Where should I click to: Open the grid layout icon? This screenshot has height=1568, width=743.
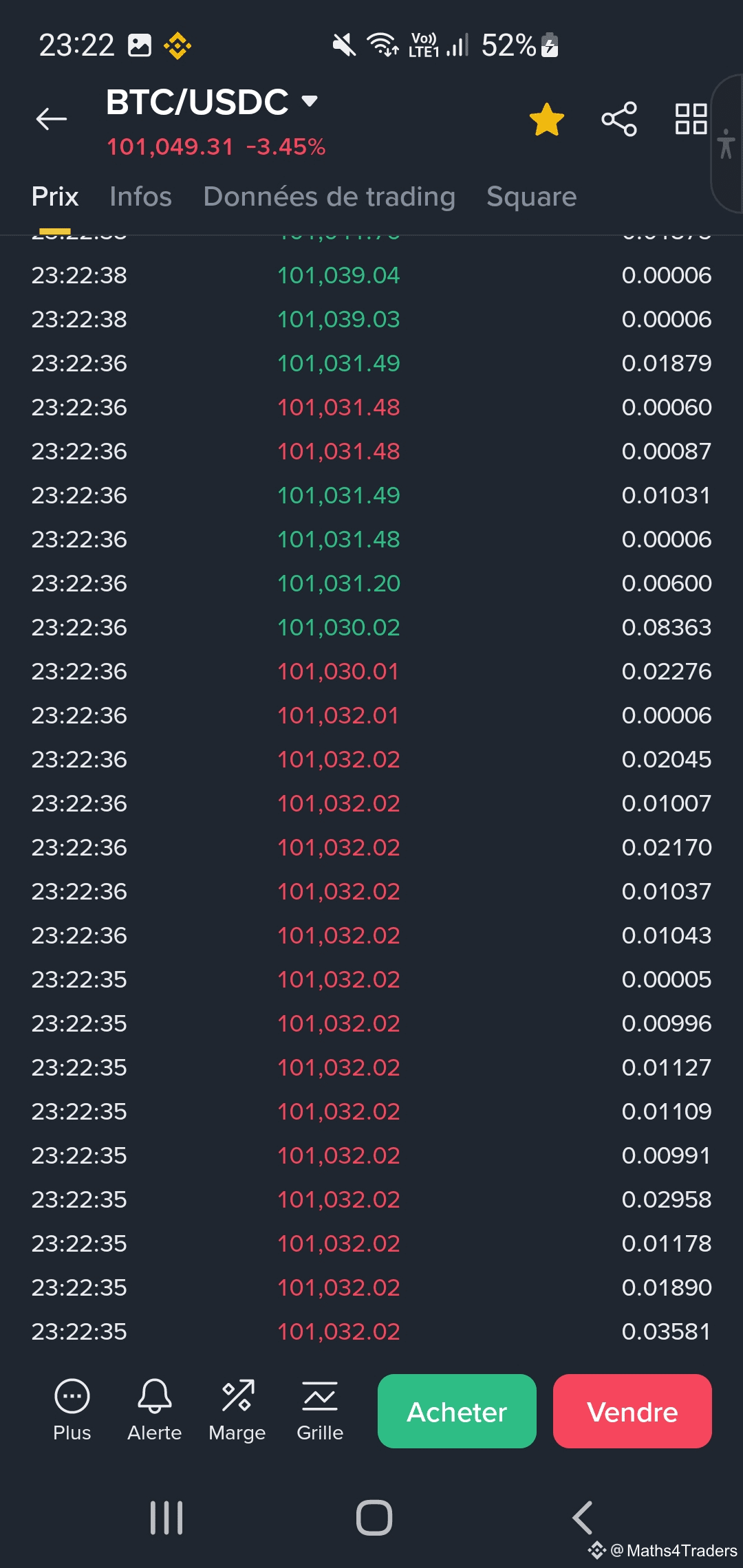point(691,119)
